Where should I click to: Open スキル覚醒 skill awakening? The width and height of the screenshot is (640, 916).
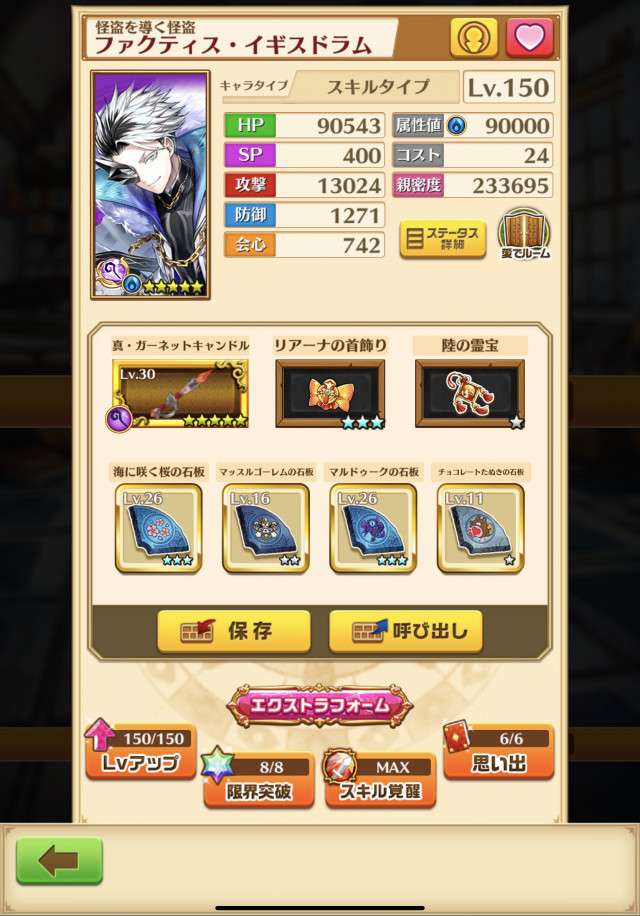pyautogui.click(x=380, y=780)
